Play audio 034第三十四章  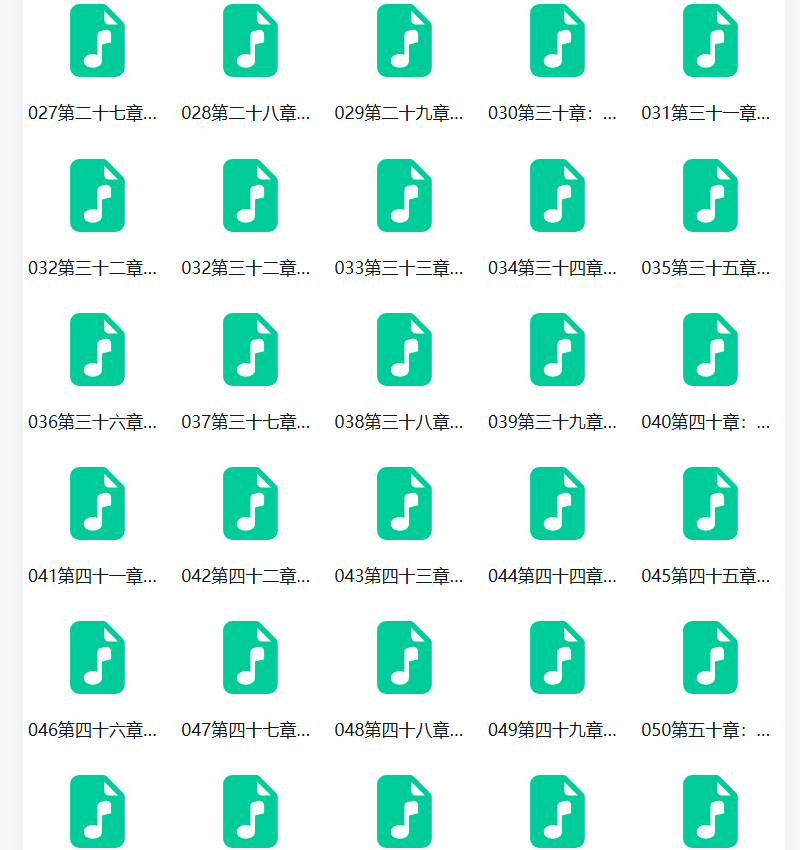[x=557, y=195]
